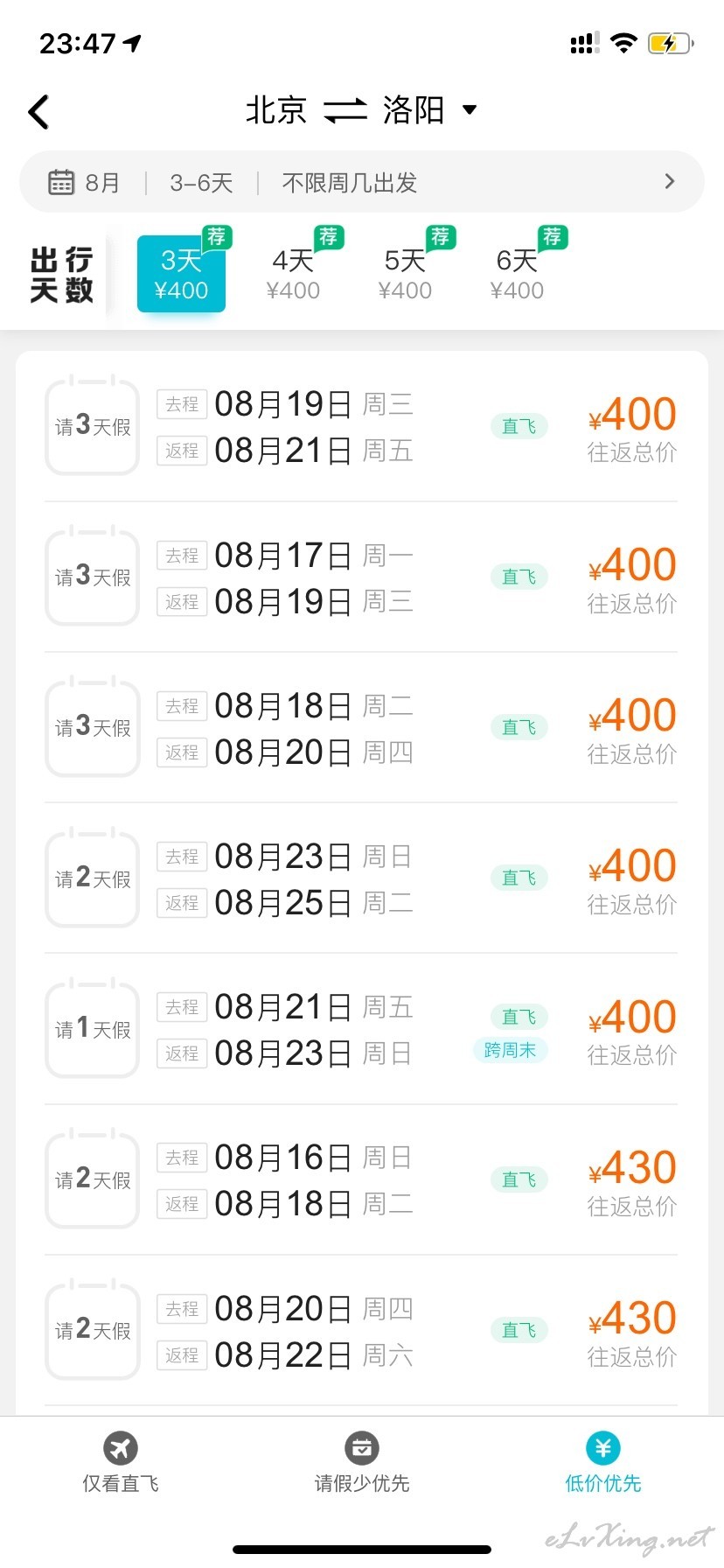
Task: Select the 08月23日 to 08月25日 flights
Action: click(x=361, y=878)
